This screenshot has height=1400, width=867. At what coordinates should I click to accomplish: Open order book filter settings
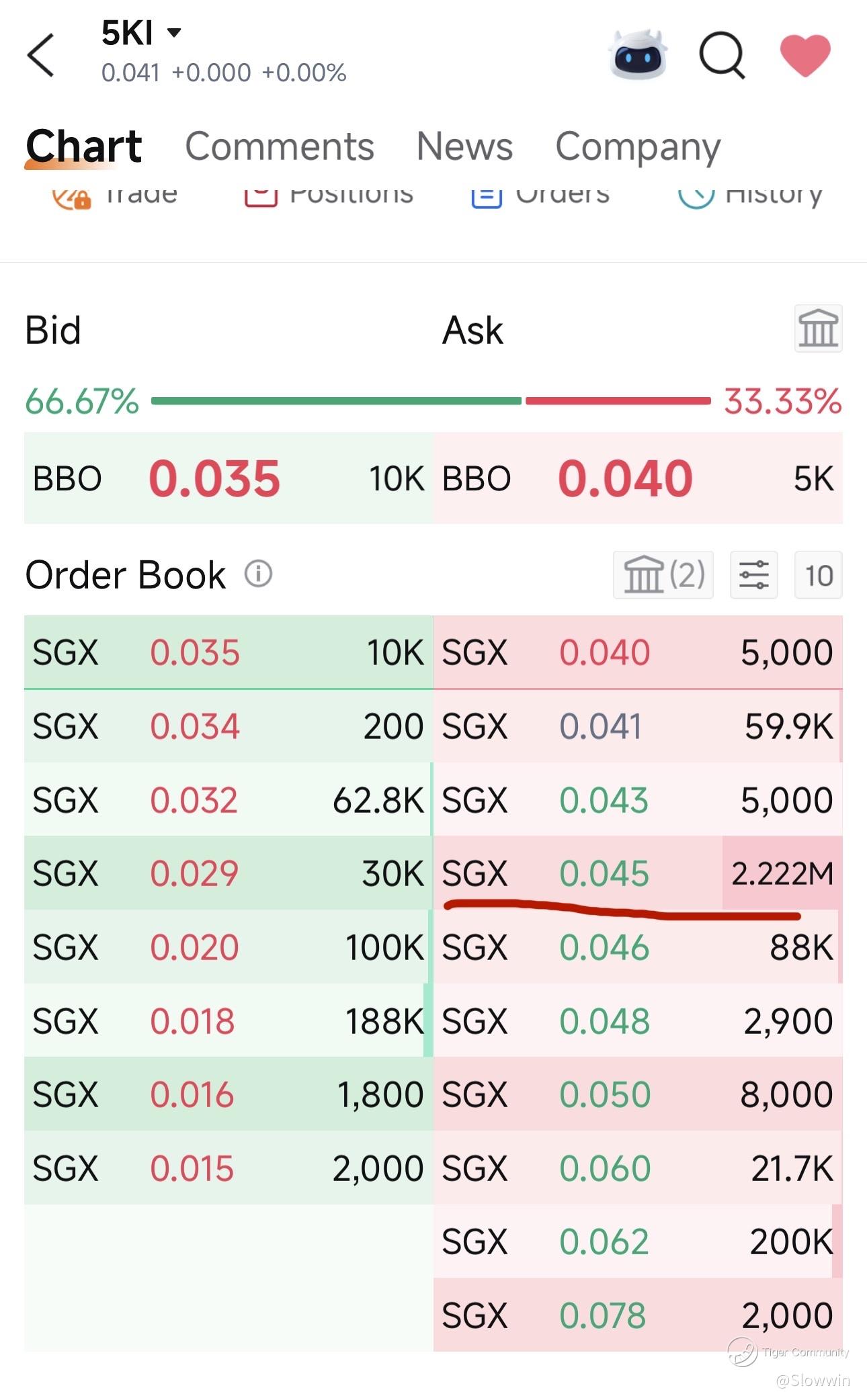[x=754, y=575]
